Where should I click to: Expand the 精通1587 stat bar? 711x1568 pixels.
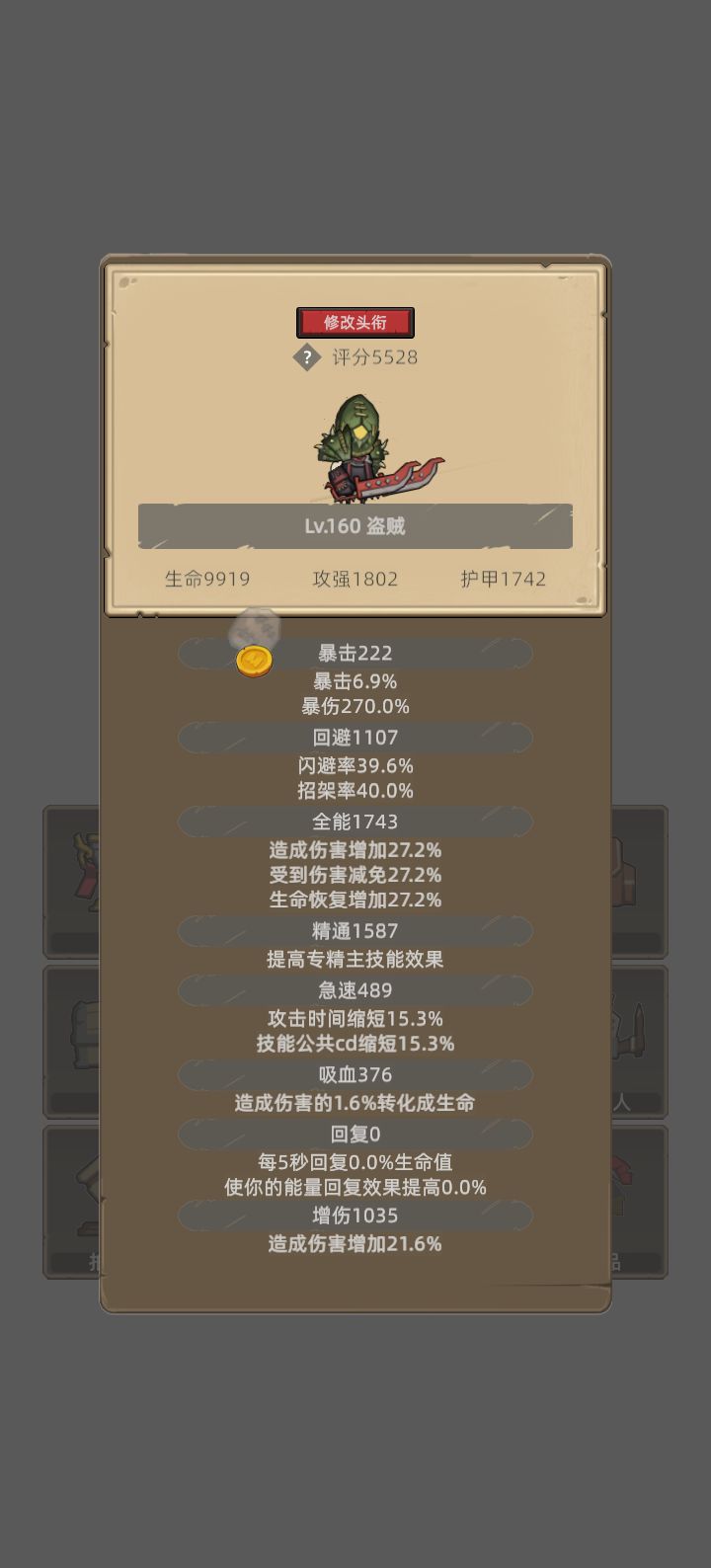pos(354,930)
